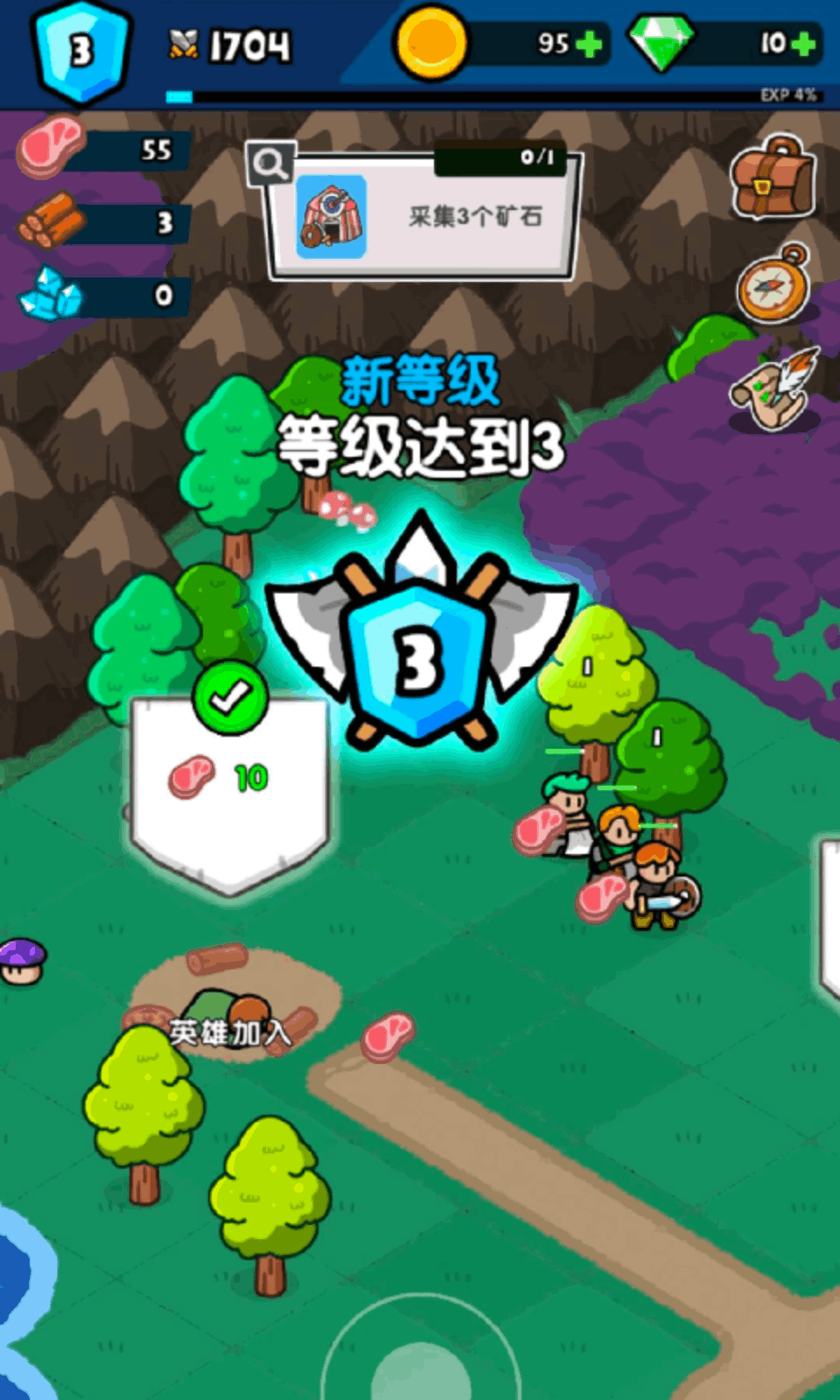Image resolution: width=840 pixels, height=1400 pixels.
Task: Tap the magnifier on the quest card
Action: [x=270, y=164]
